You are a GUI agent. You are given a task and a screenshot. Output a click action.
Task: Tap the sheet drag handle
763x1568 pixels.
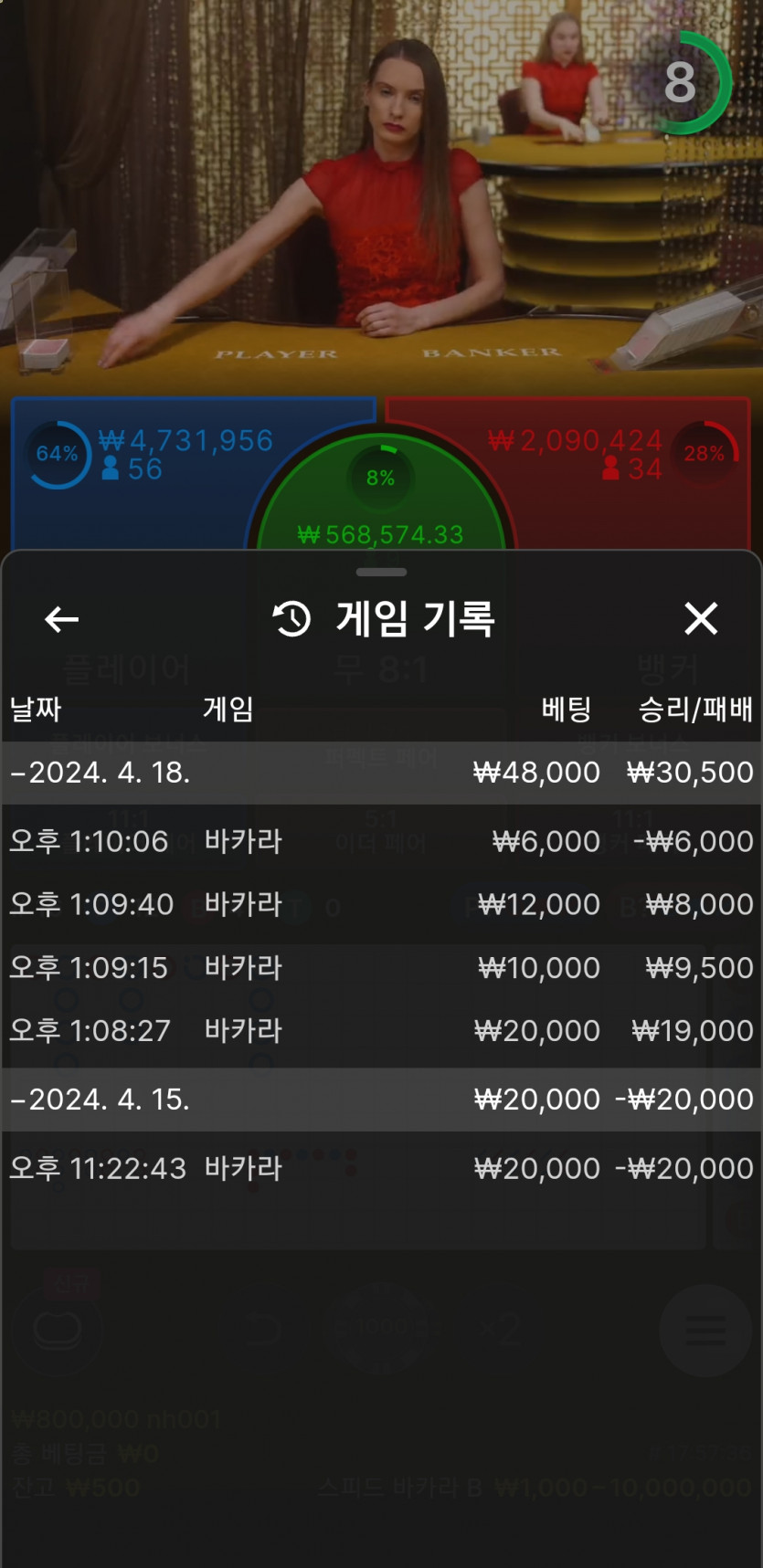click(381, 573)
